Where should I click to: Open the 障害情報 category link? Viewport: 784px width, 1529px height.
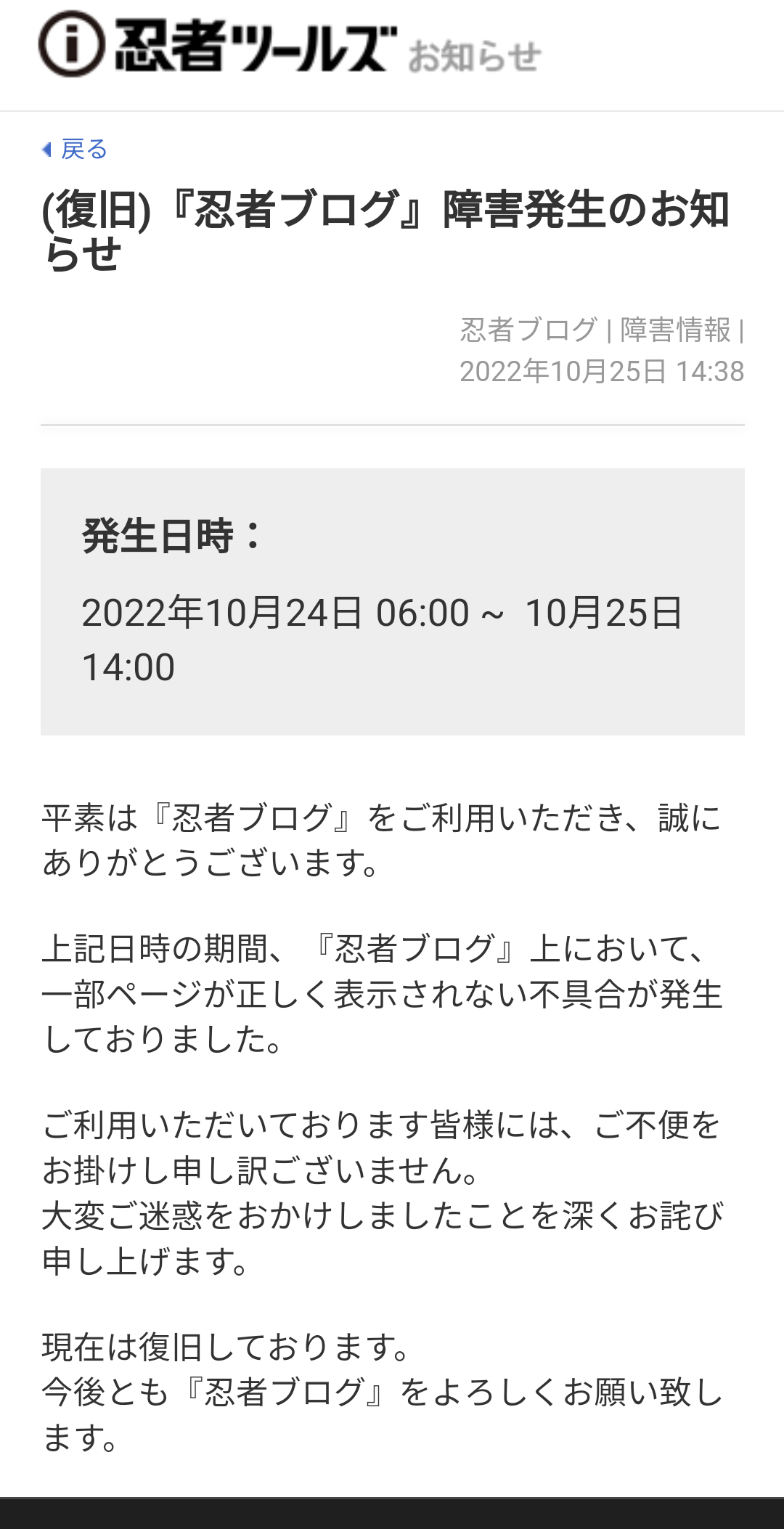[x=675, y=330]
